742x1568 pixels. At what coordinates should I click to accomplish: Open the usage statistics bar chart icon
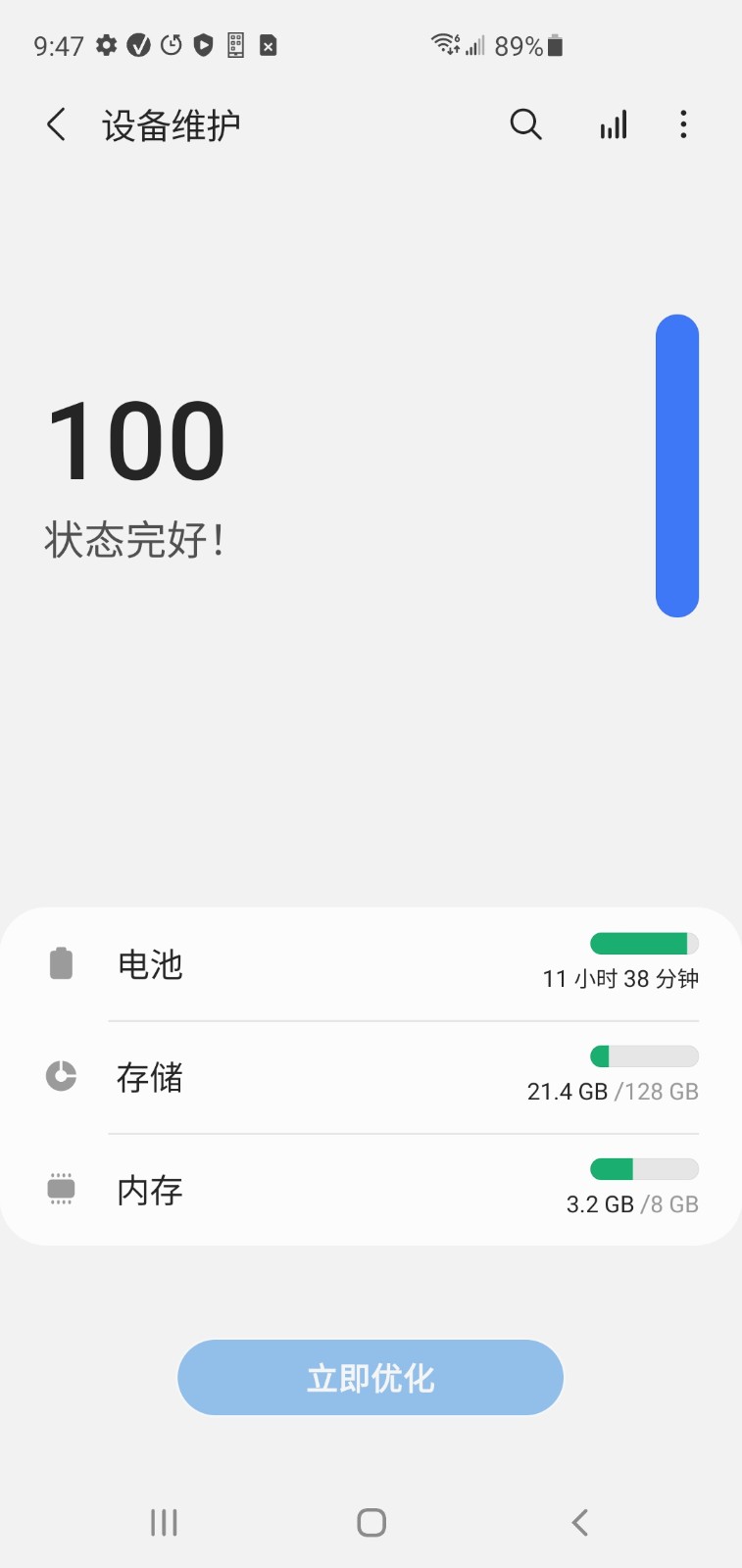click(x=614, y=124)
